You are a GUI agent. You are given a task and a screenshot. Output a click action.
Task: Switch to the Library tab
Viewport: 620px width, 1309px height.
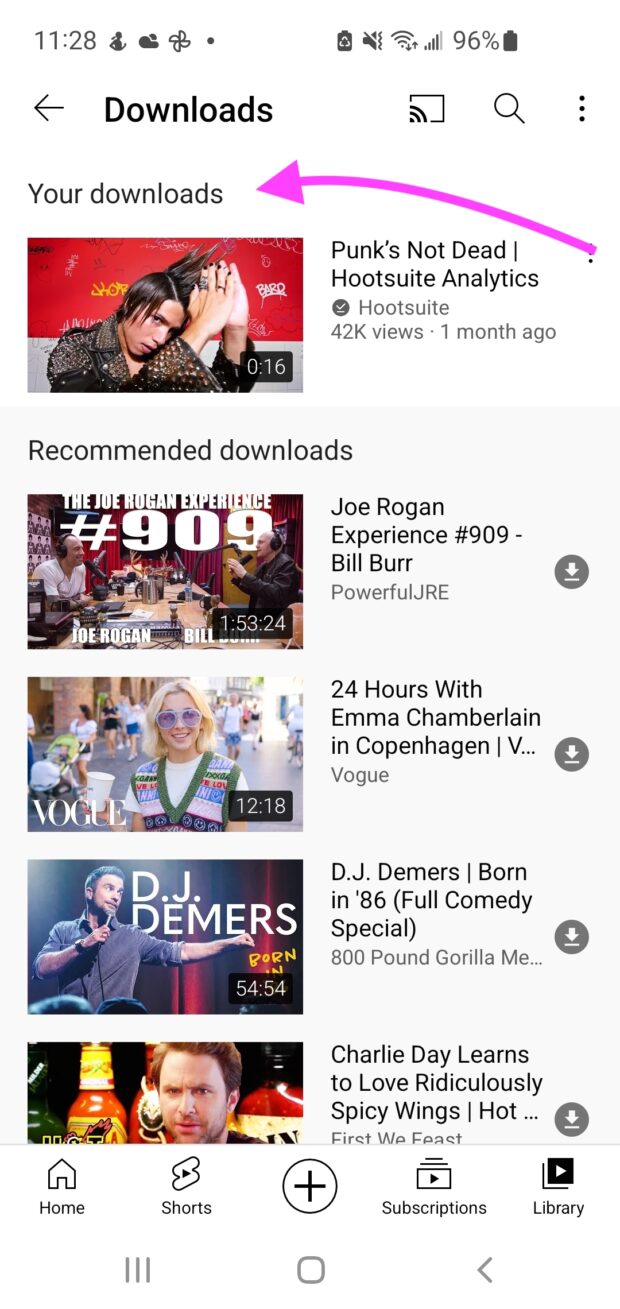point(557,1188)
